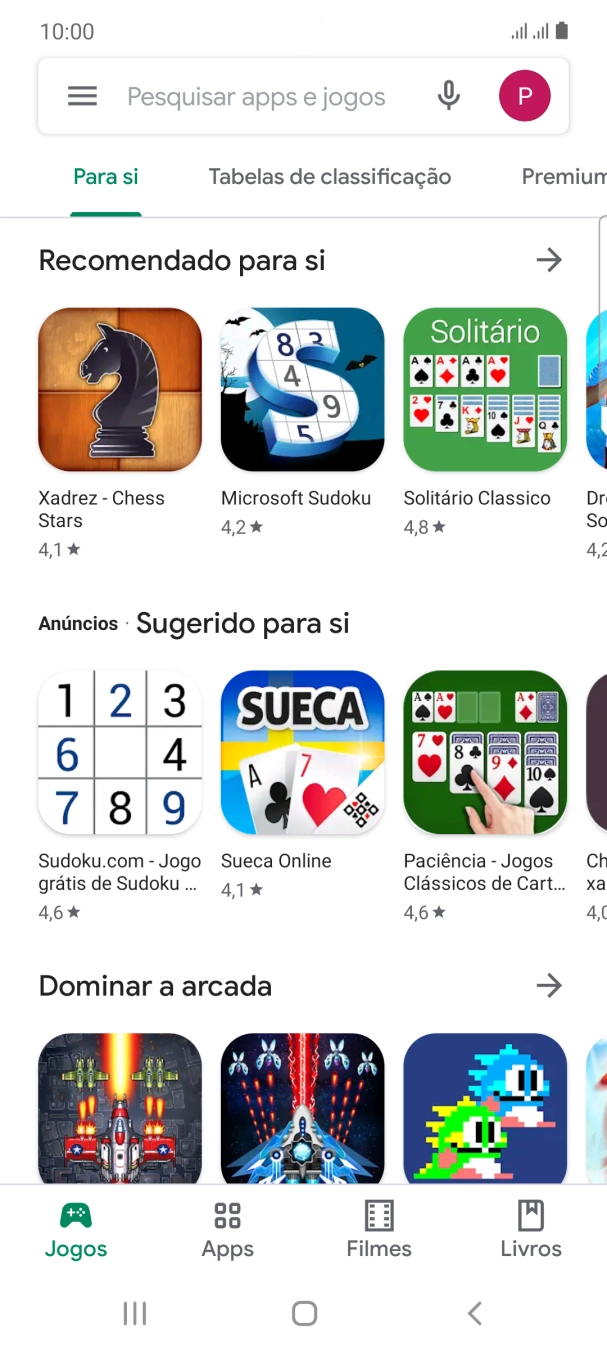Open Paciência - Jogos Clássicos de Cartas

coord(485,753)
